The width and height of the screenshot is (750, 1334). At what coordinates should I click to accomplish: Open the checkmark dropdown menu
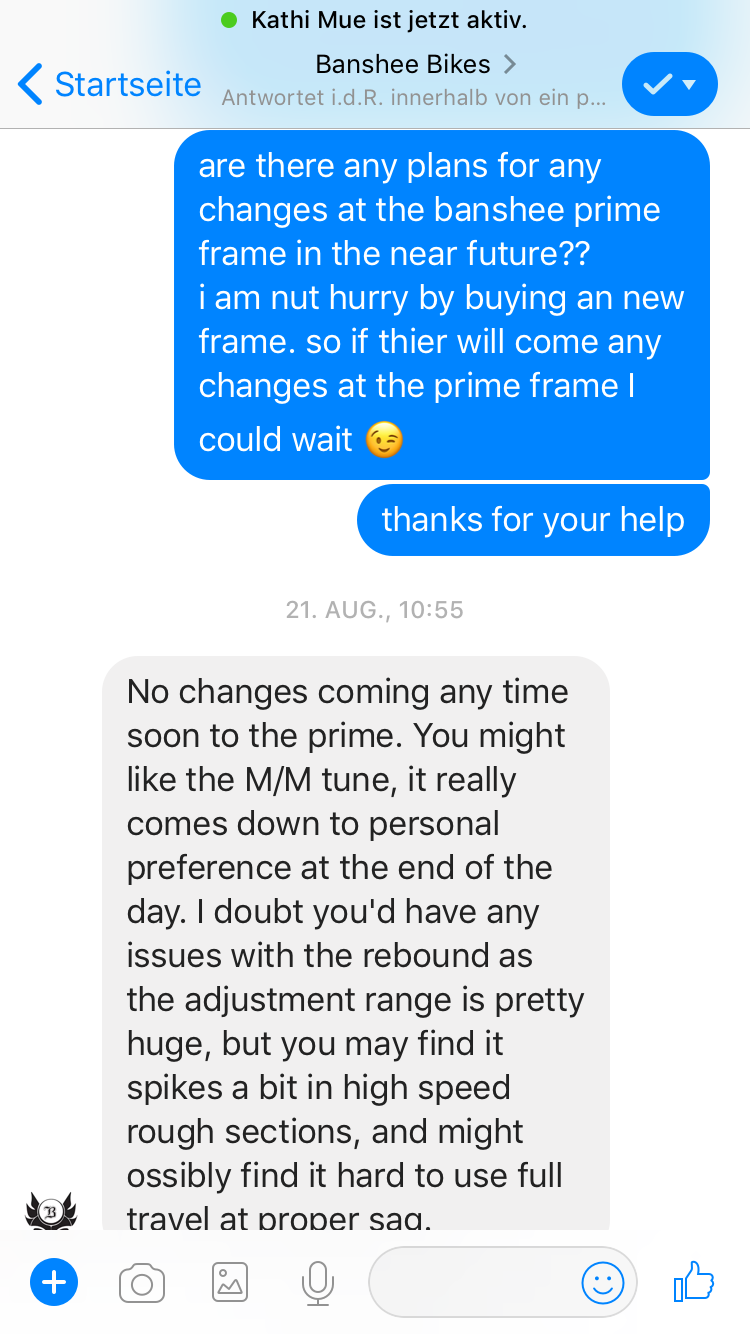pos(669,85)
